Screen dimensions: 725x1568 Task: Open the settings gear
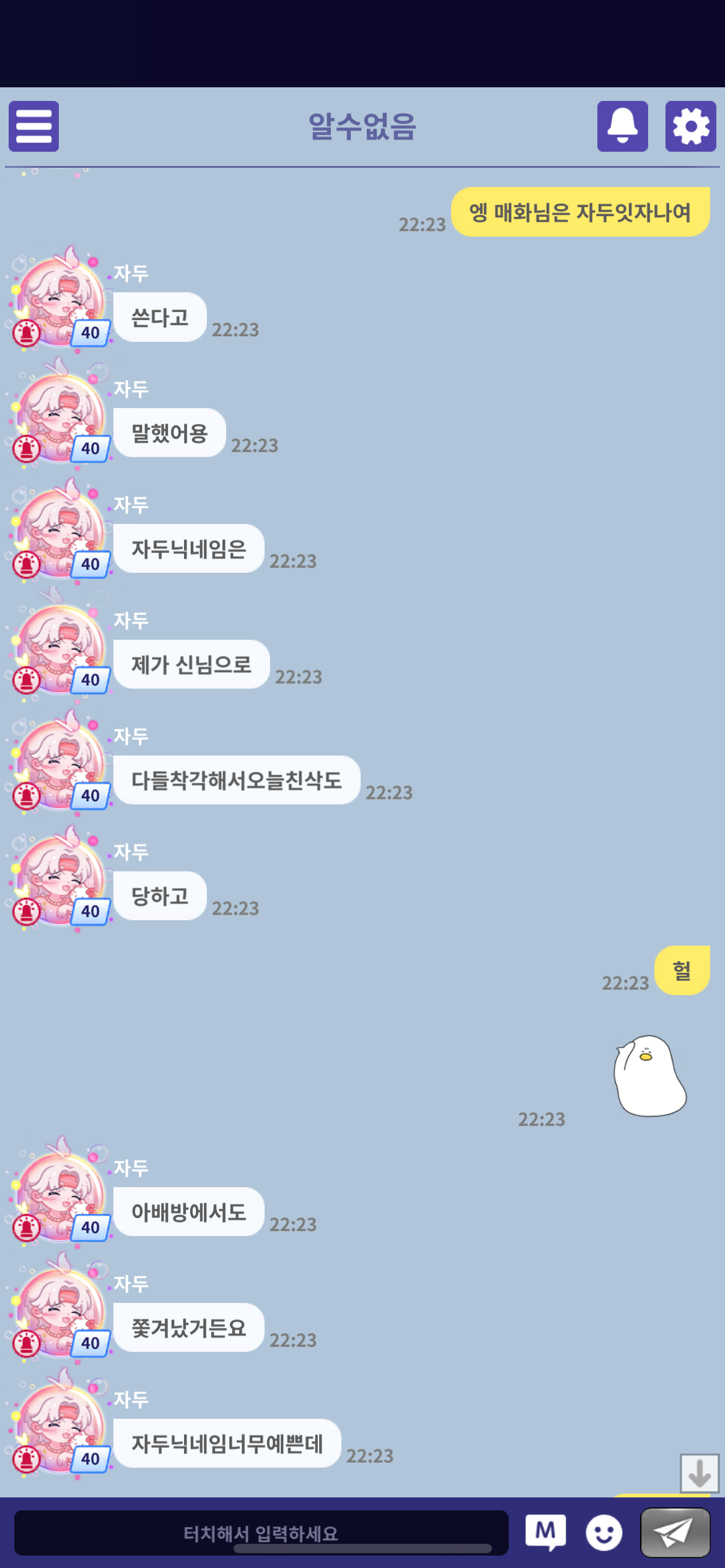tap(690, 126)
